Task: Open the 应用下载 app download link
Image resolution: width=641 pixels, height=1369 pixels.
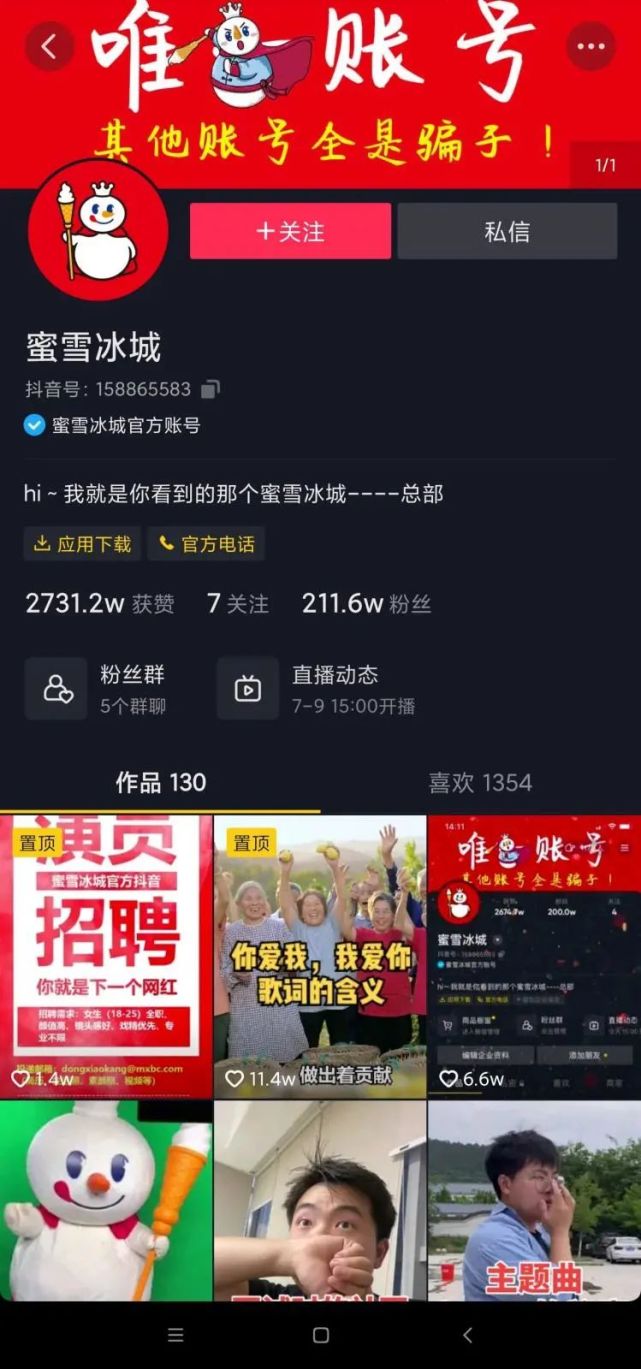Action: [82, 544]
